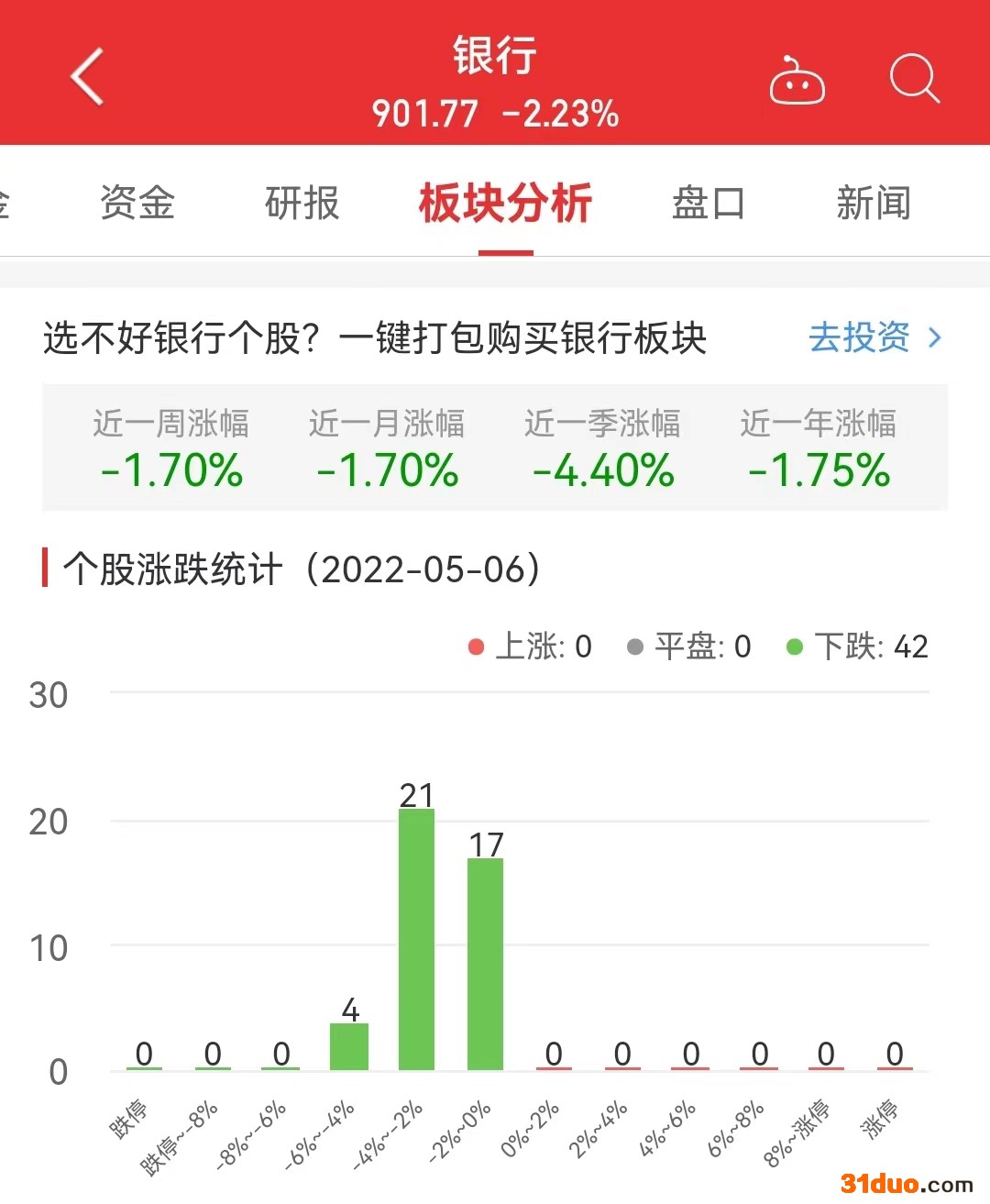Switch to the 资金 tab
Screen dimensions: 990x1204
[137, 203]
